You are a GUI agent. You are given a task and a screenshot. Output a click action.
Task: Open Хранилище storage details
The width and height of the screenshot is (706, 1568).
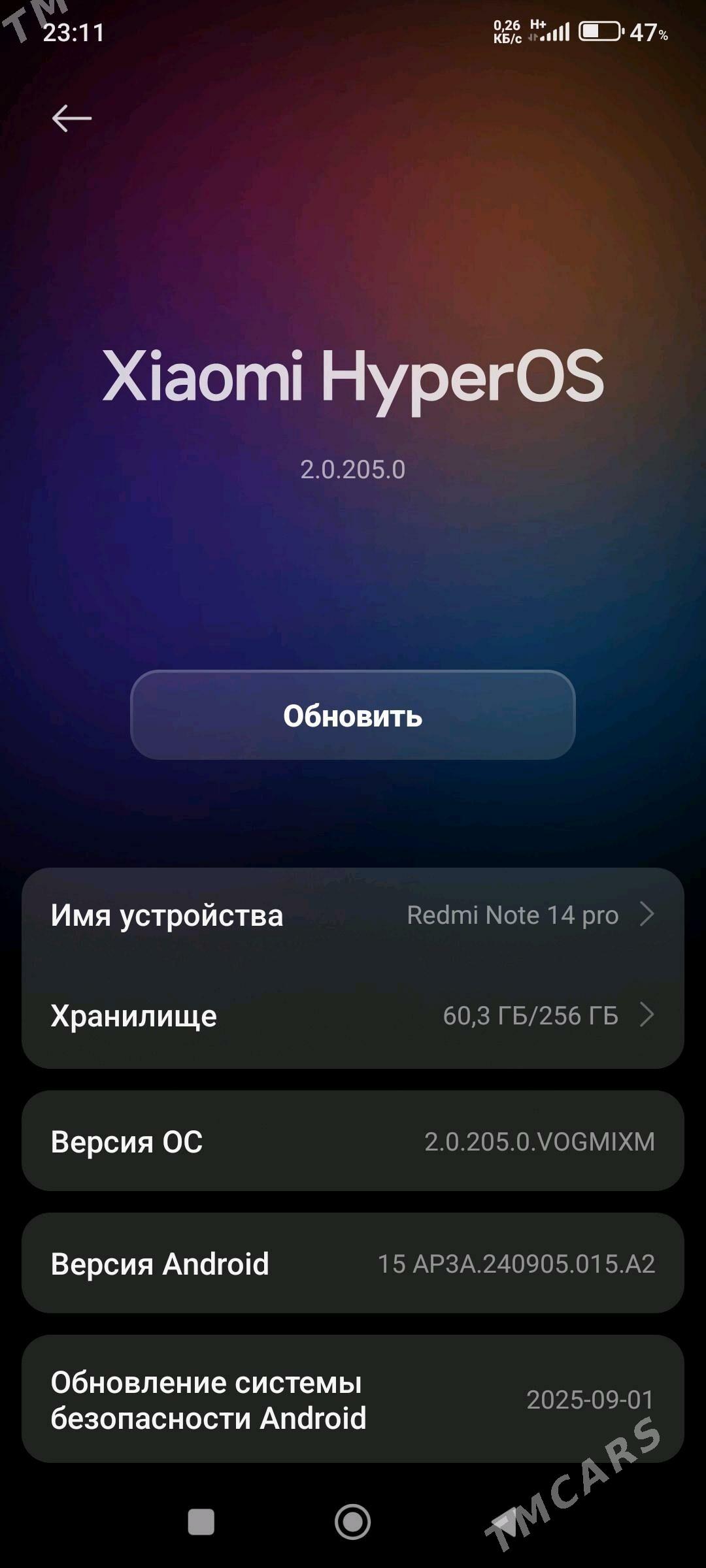[353, 1016]
